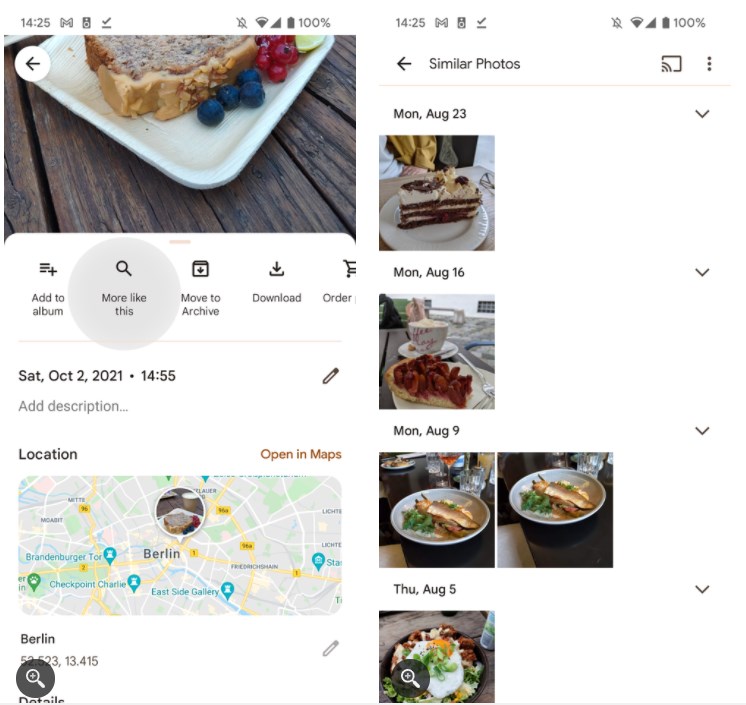Go back from the photo details view
Screen dimensions: 746x705
coord(33,64)
